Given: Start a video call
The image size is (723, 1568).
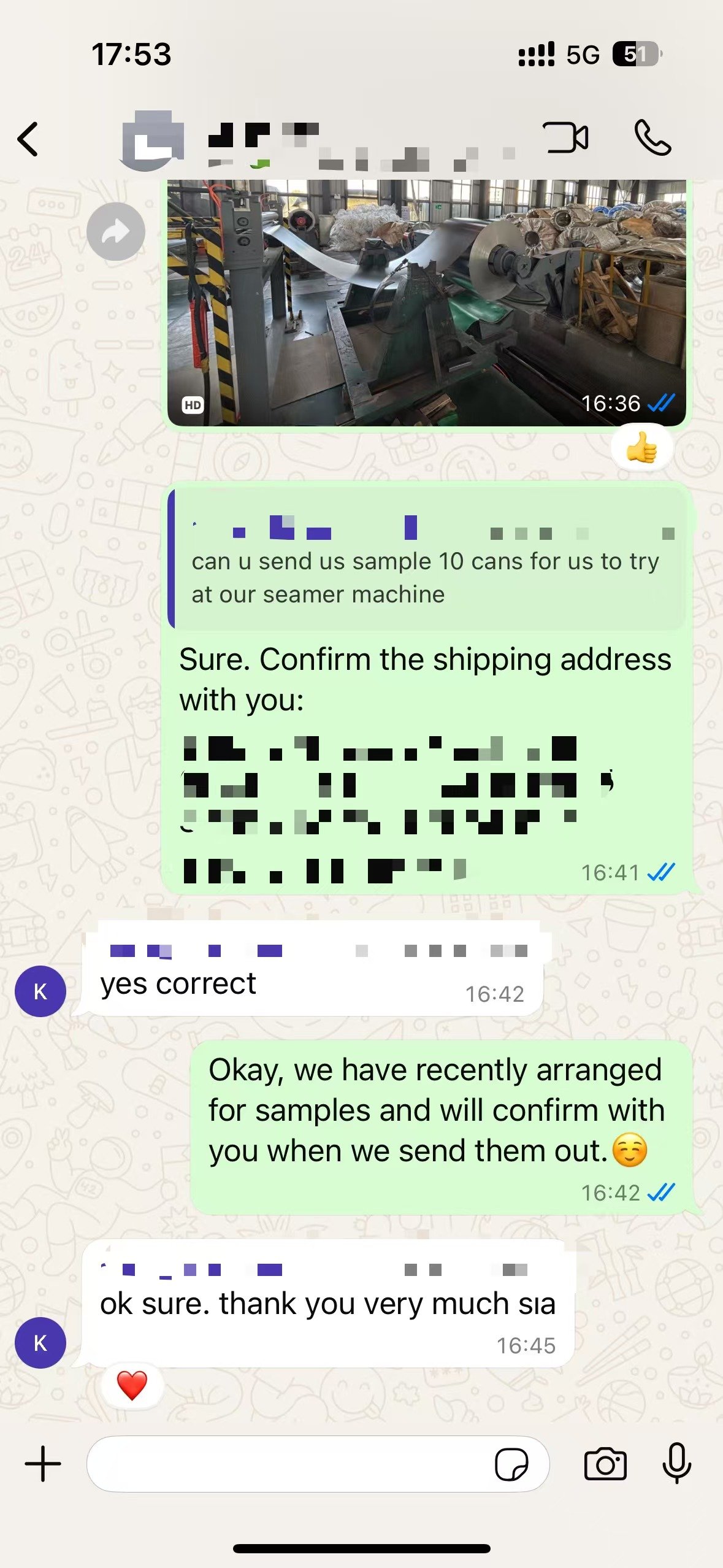Looking at the screenshot, I should coord(565,137).
